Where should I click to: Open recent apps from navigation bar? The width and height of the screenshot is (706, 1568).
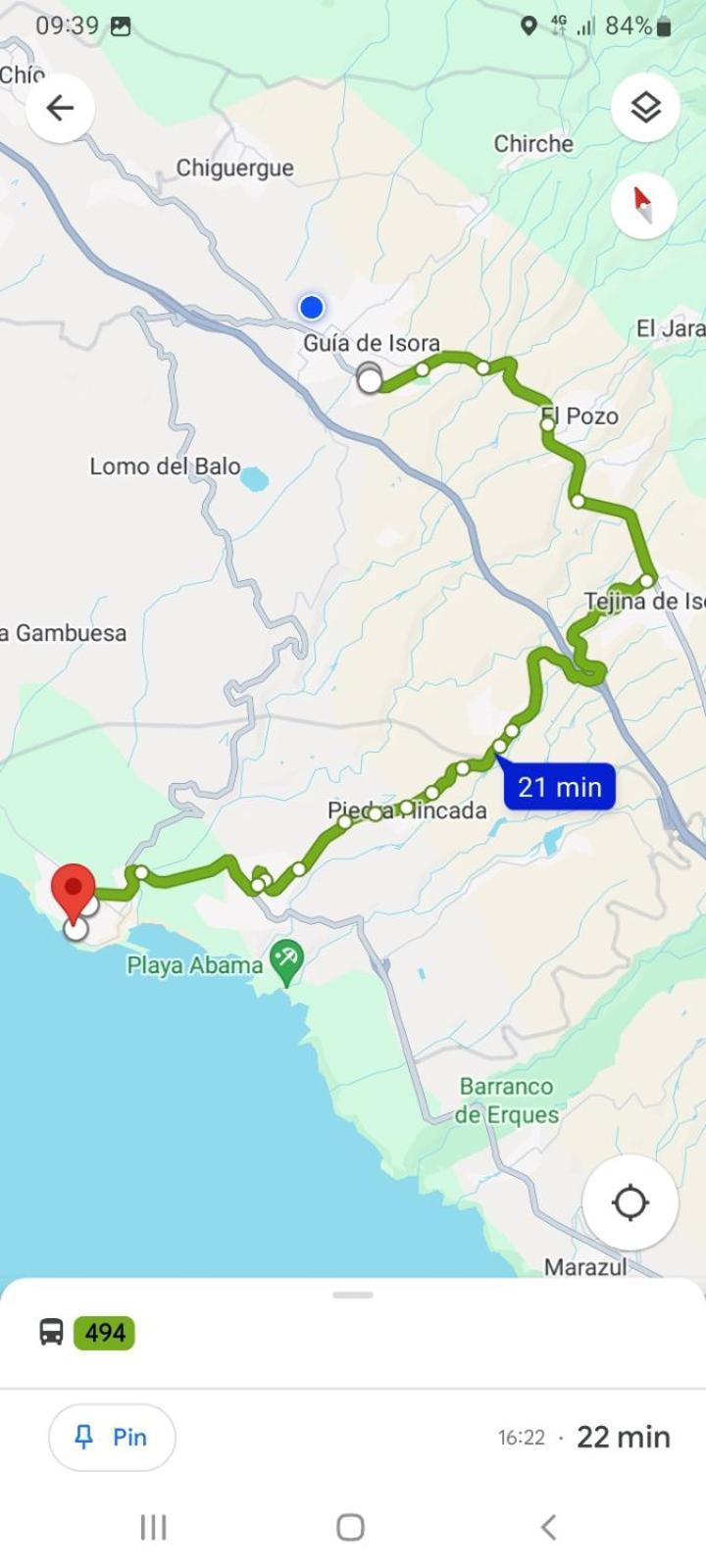point(153,1527)
